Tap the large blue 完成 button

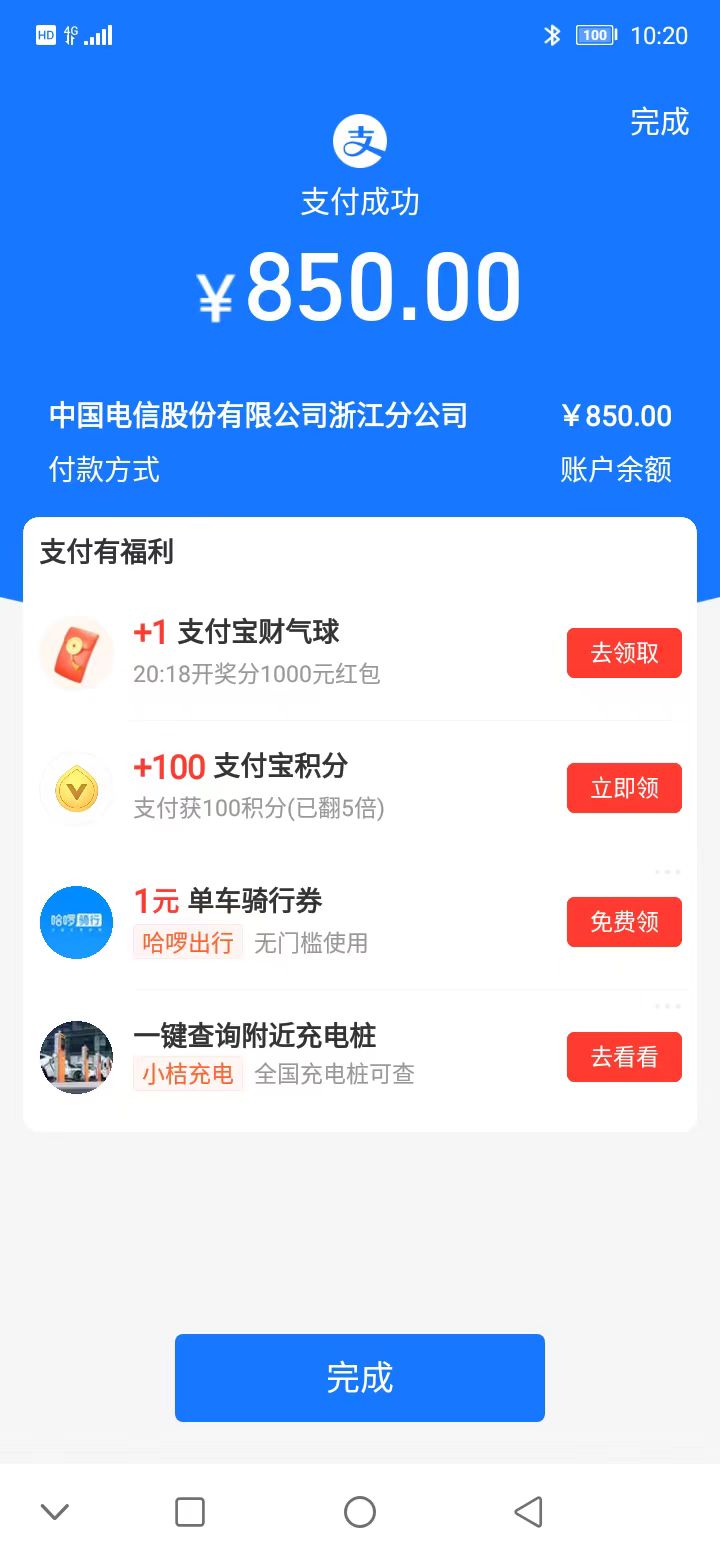[x=360, y=1378]
